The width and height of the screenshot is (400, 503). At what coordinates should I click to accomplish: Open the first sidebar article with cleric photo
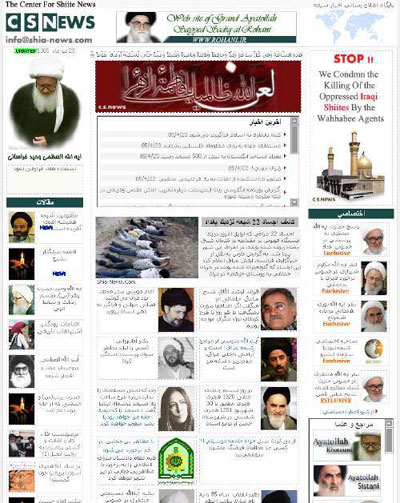tap(45, 227)
